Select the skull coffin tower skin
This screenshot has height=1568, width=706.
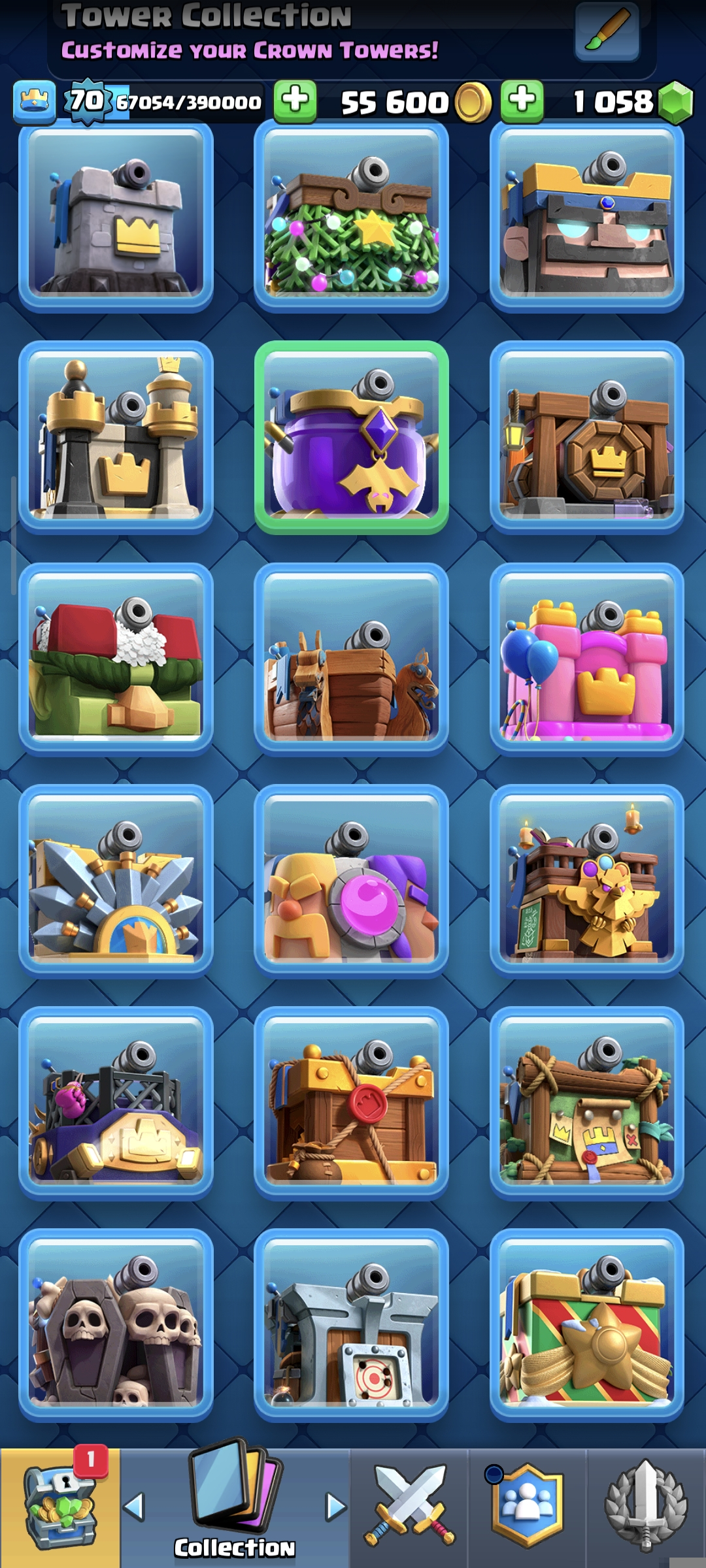coord(116,1325)
